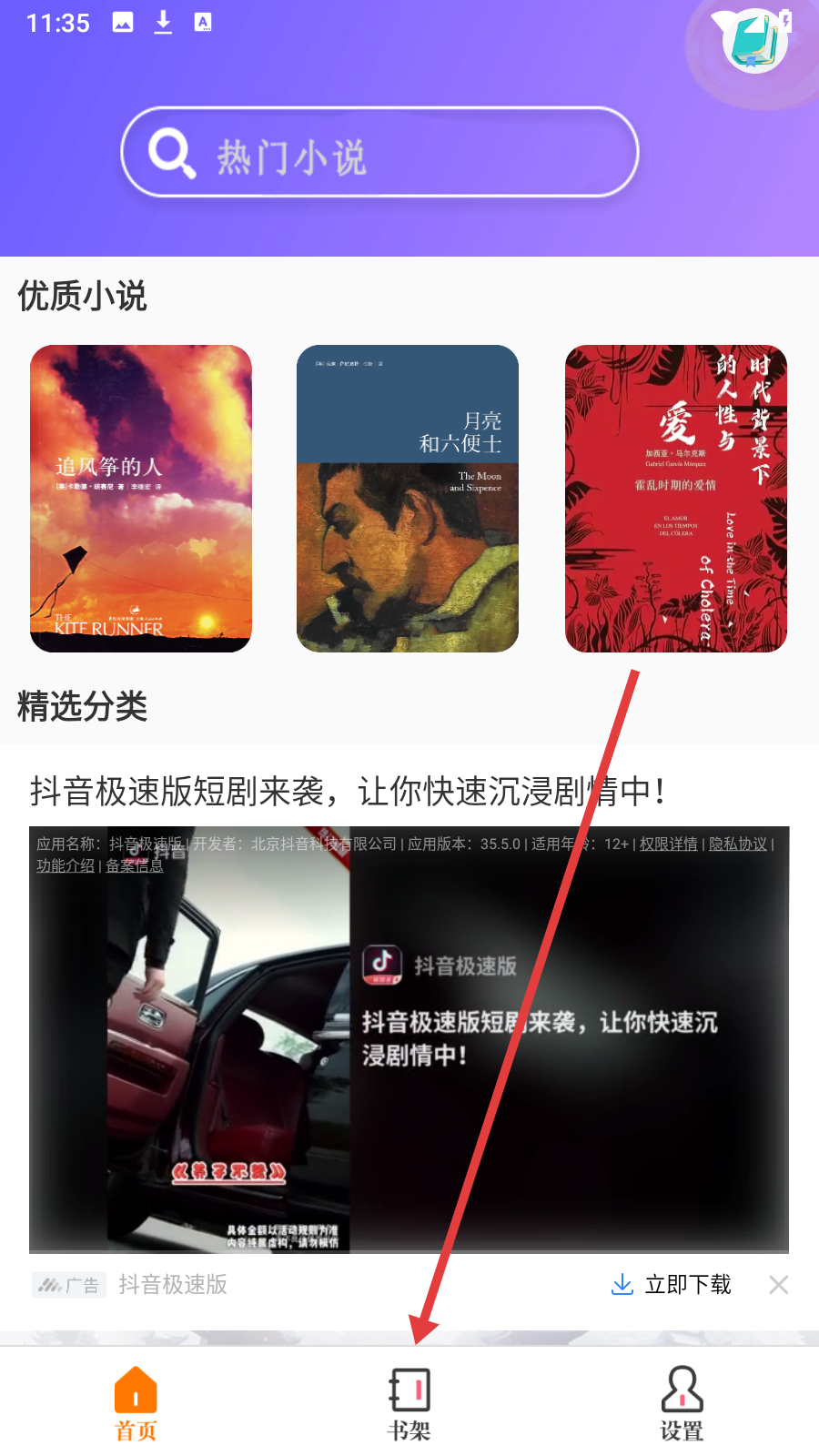This screenshot has width=819, height=1456.
Task: Open the 权限详情 link in the ad
Action: tap(668, 844)
